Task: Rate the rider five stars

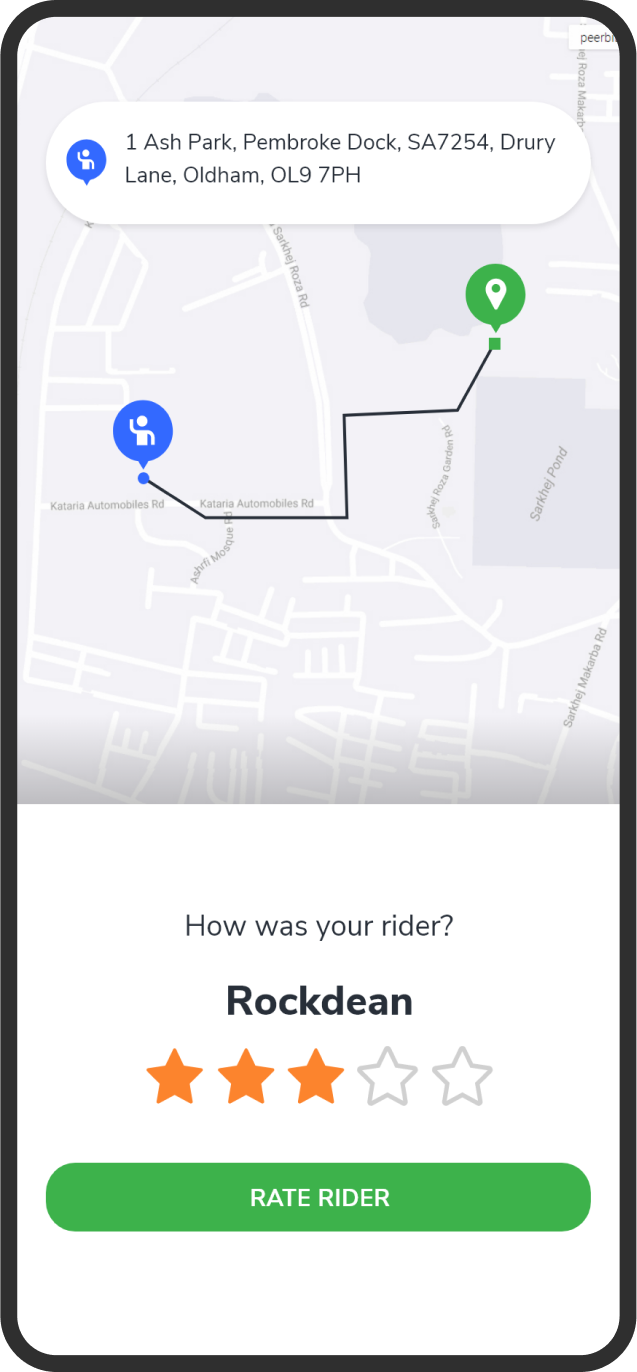Action: click(x=462, y=1077)
